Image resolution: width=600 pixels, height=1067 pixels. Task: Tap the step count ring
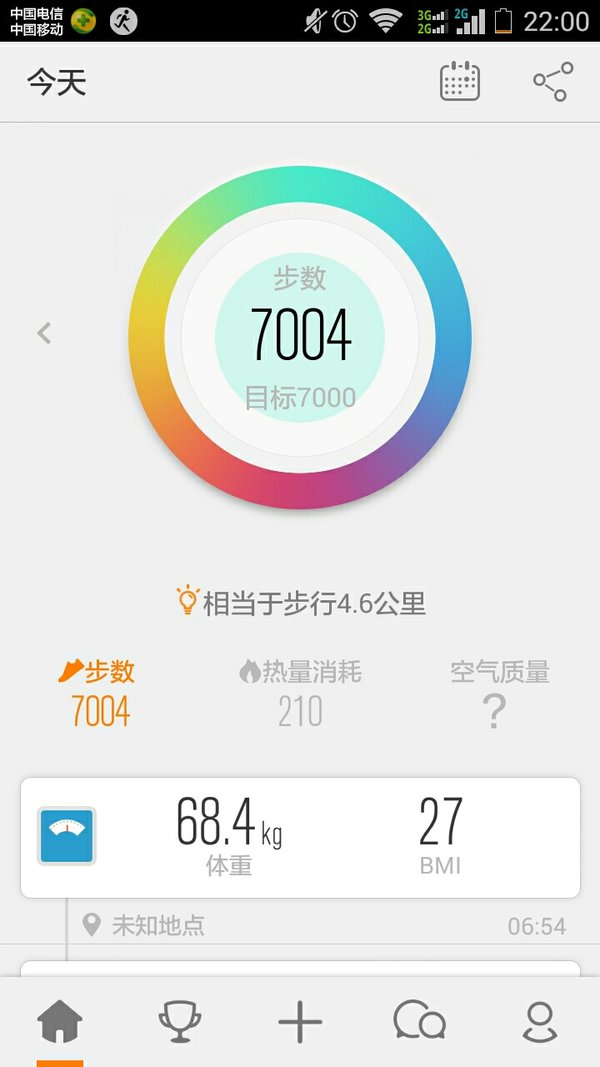[300, 337]
